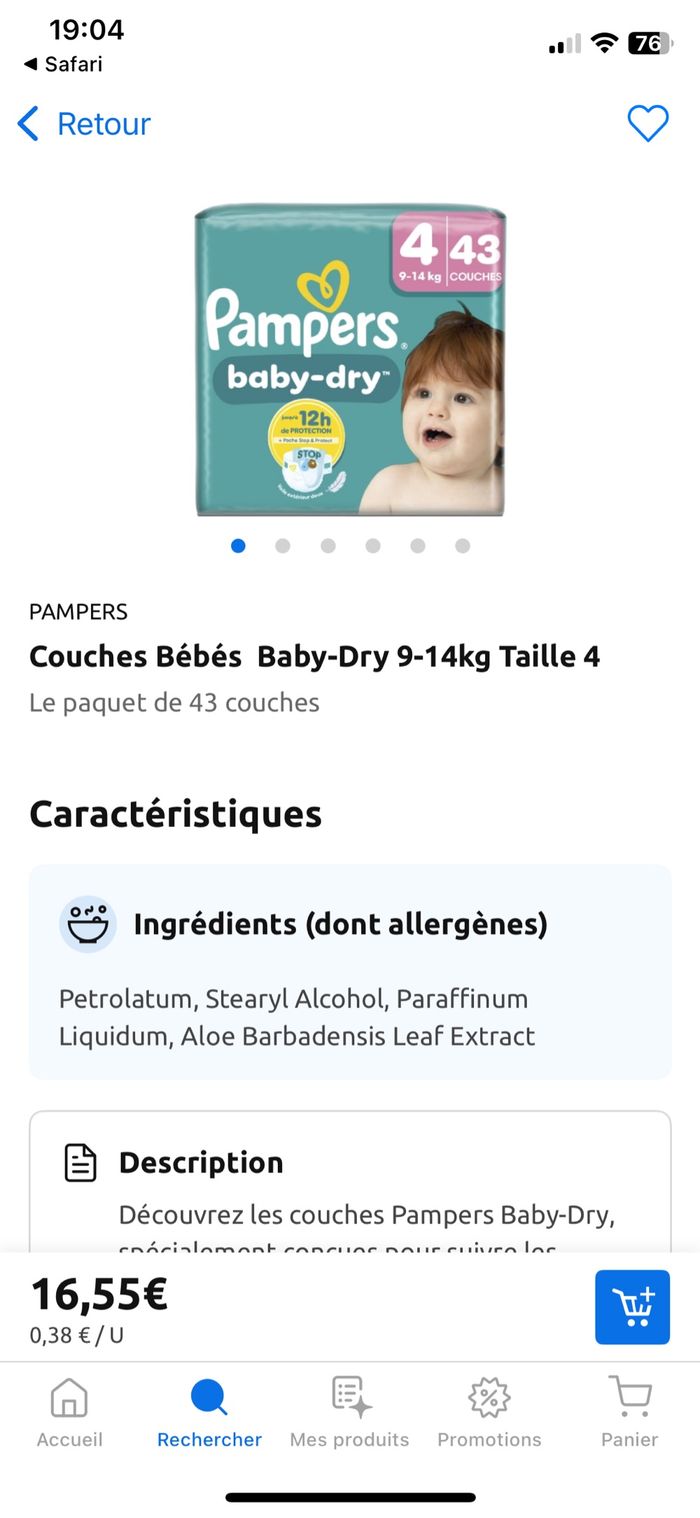This screenshot has height=1518, width=700.
Task: Open the Accueil tab
Action: coord(69,1411)
